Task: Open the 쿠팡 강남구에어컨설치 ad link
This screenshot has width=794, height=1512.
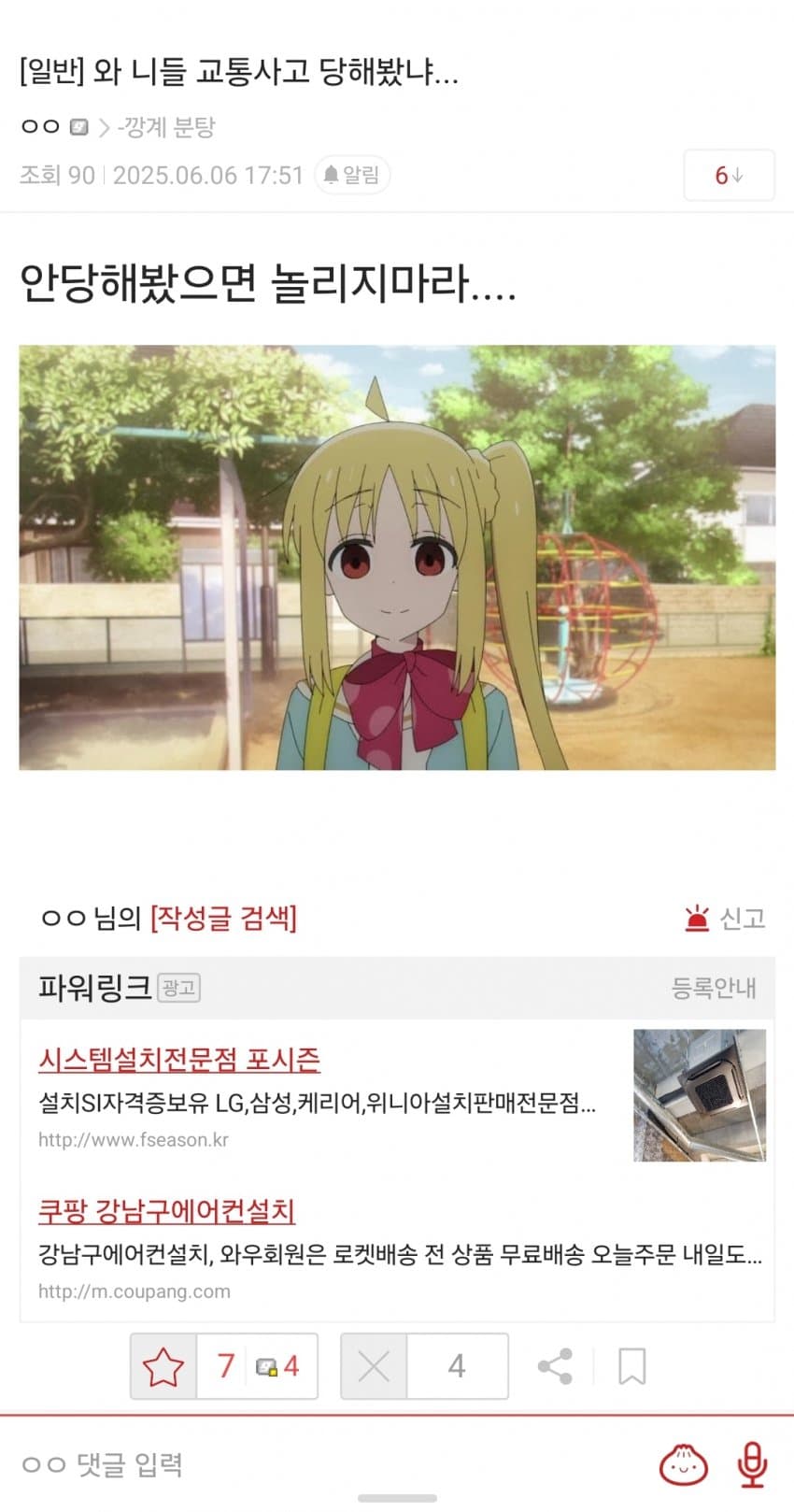Action: (x=166, y=1211)
